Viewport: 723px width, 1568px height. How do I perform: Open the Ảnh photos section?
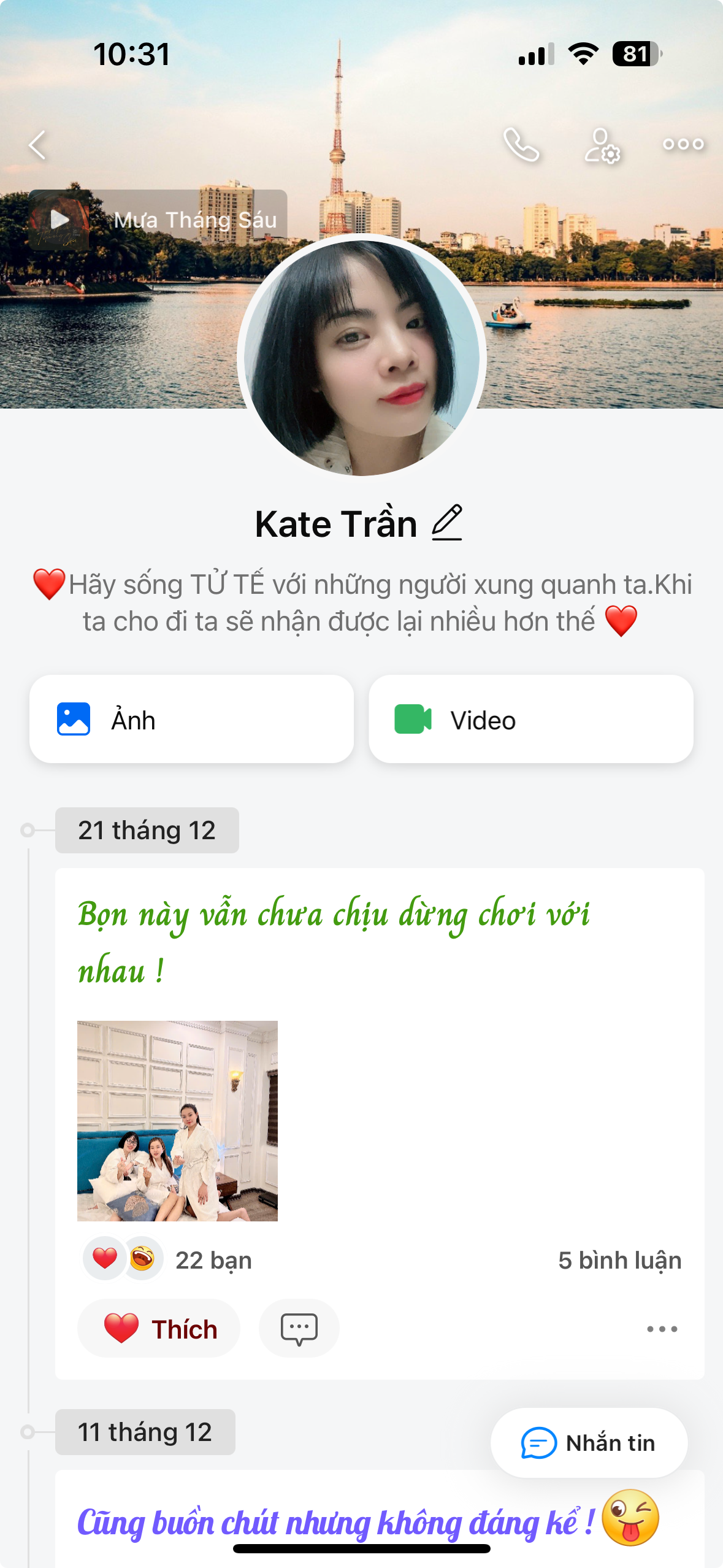pos(191,720)
